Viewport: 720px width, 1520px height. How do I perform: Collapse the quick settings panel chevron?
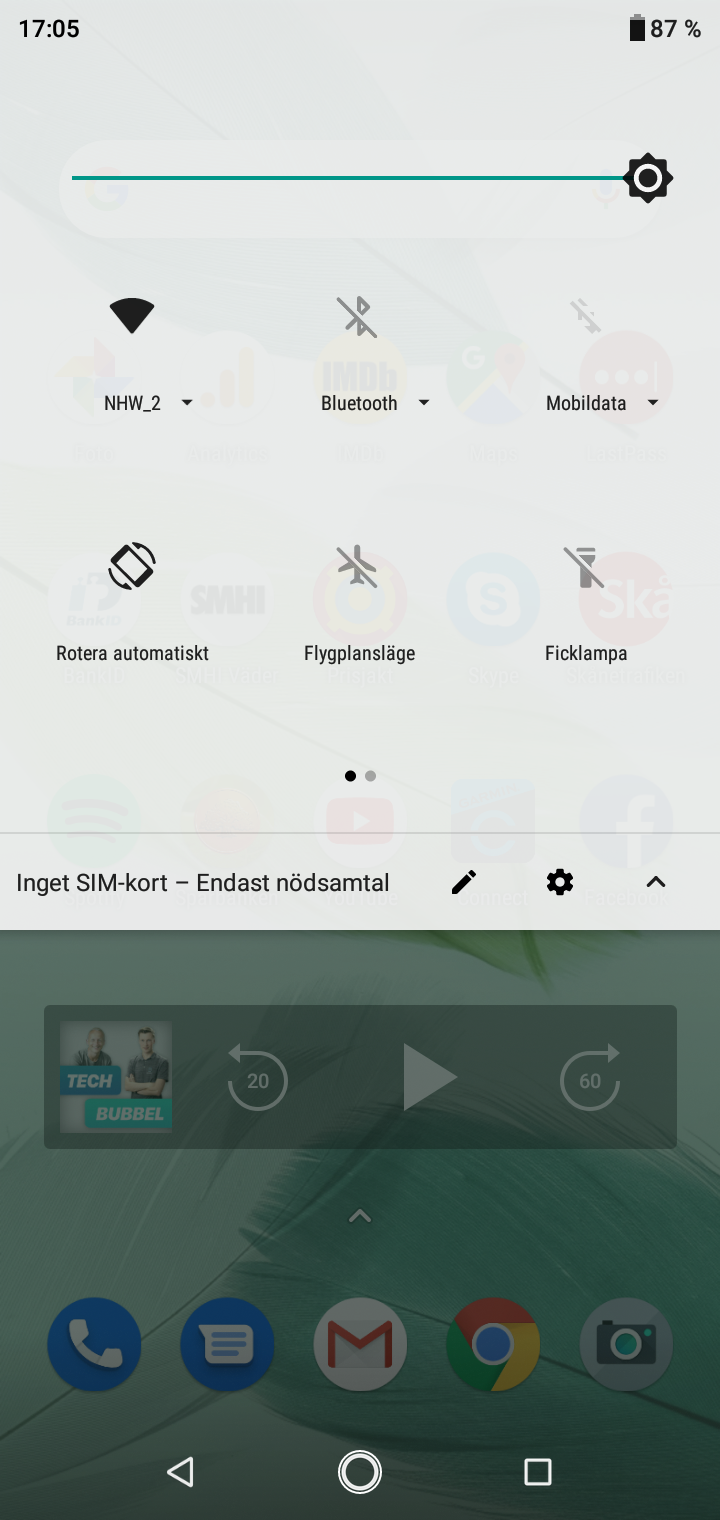coord(656,882)
